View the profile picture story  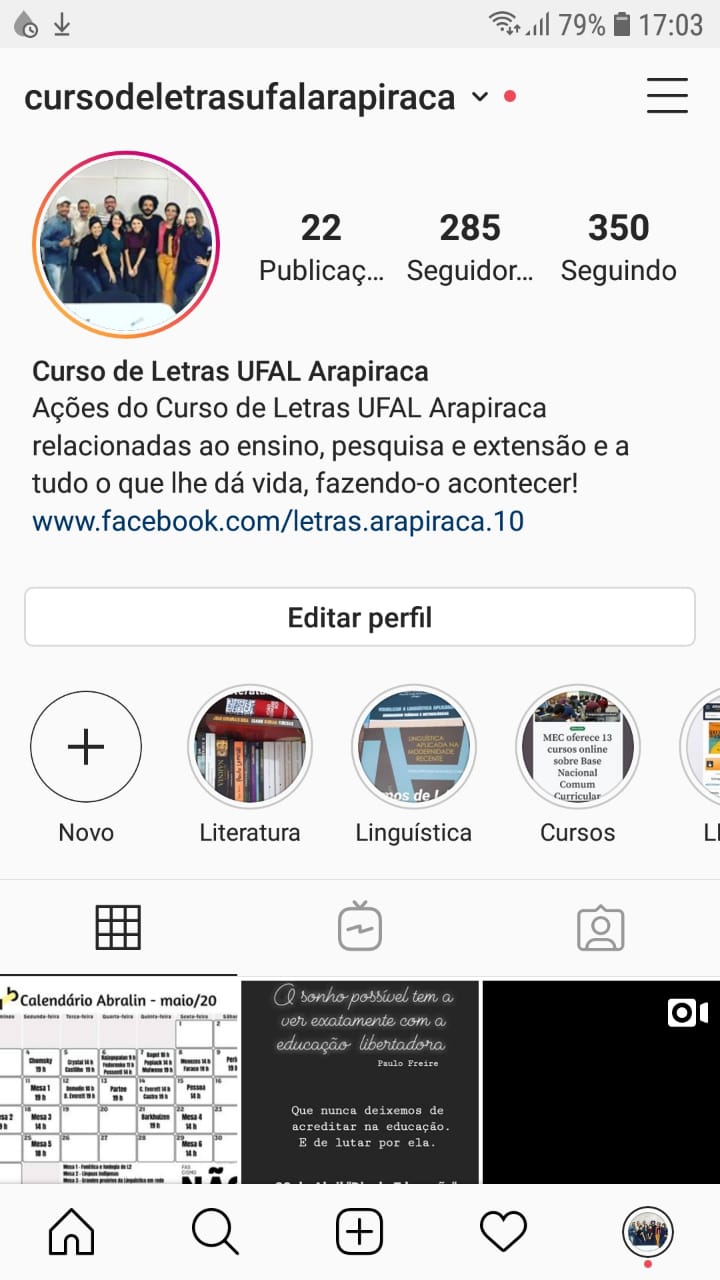click(126, 245)
